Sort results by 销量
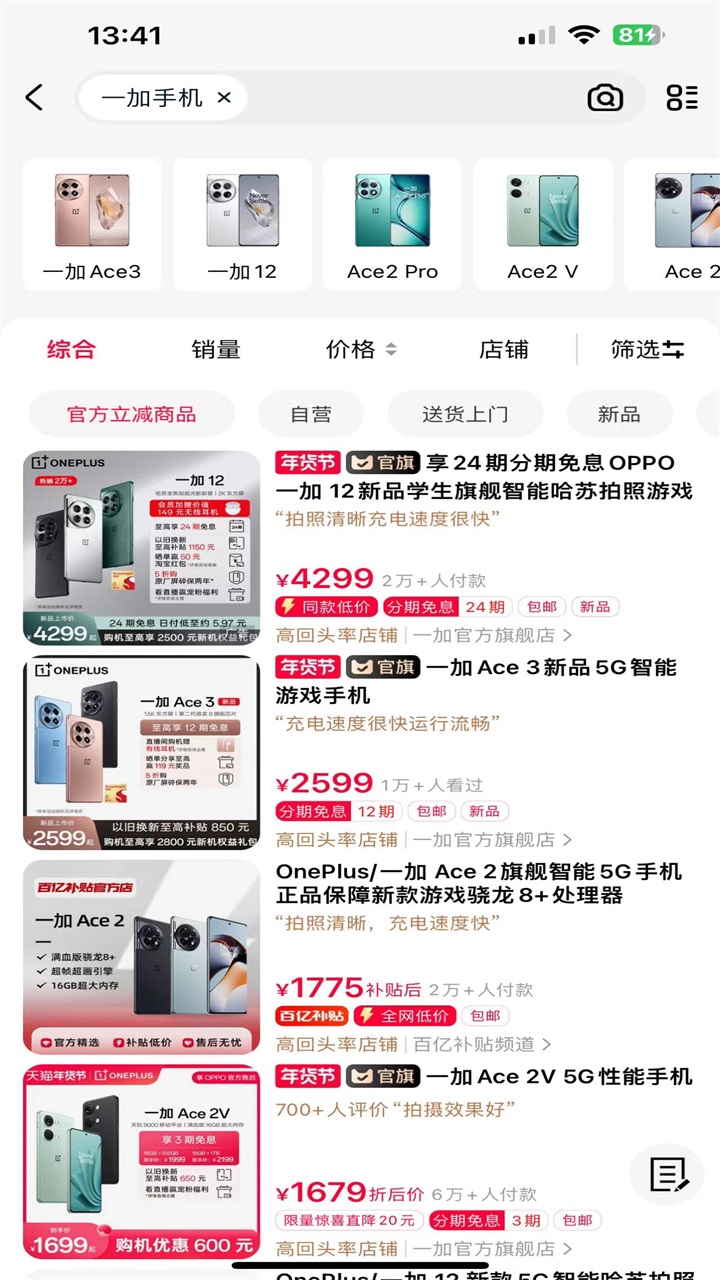 tap(216, 349)
